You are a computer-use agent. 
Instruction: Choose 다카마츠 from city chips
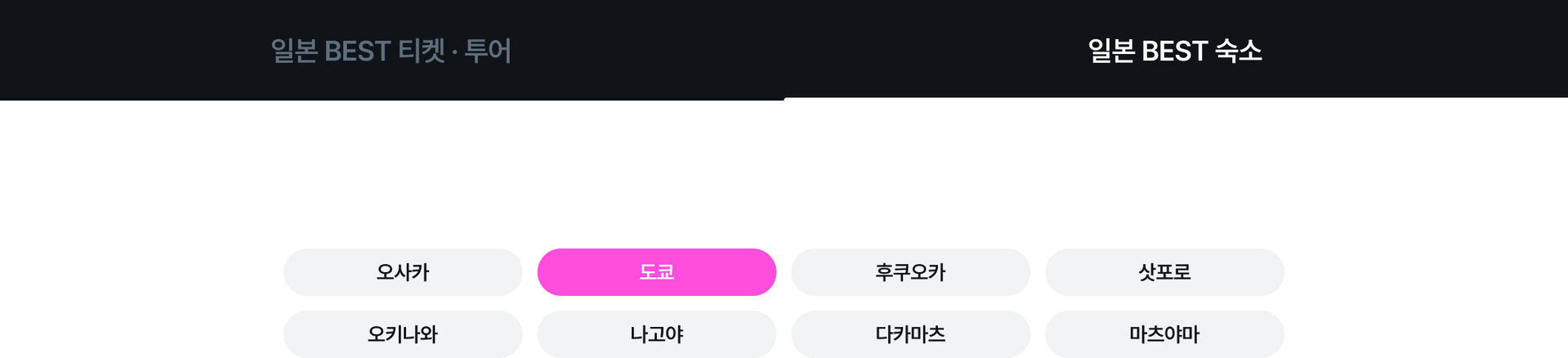[910, 333]
